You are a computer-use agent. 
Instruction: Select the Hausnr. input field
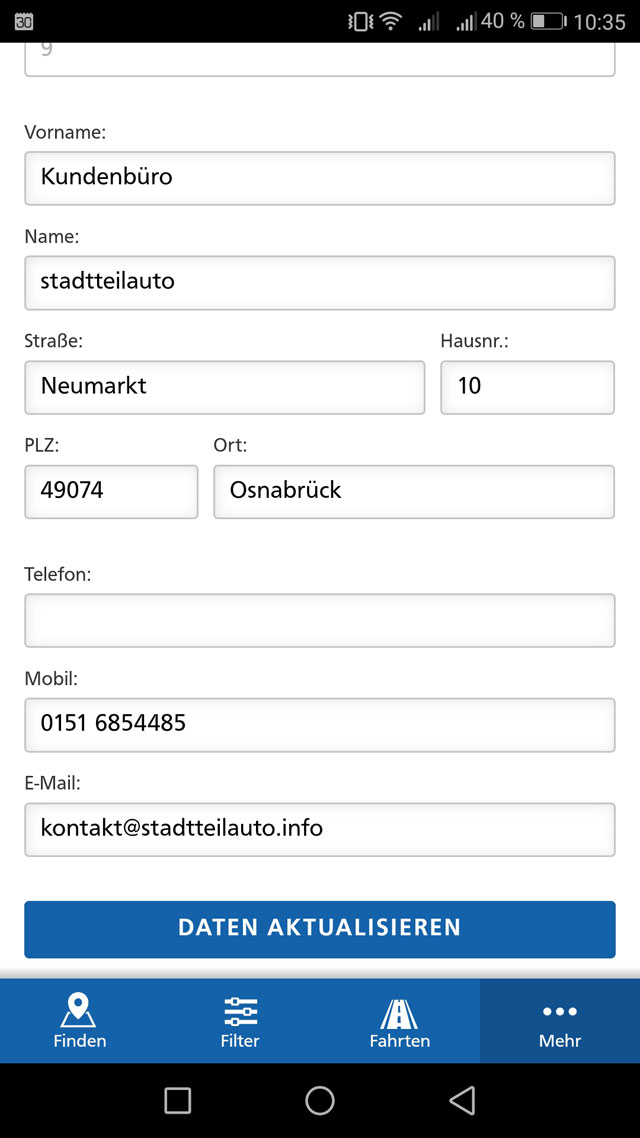pos(527,387)
